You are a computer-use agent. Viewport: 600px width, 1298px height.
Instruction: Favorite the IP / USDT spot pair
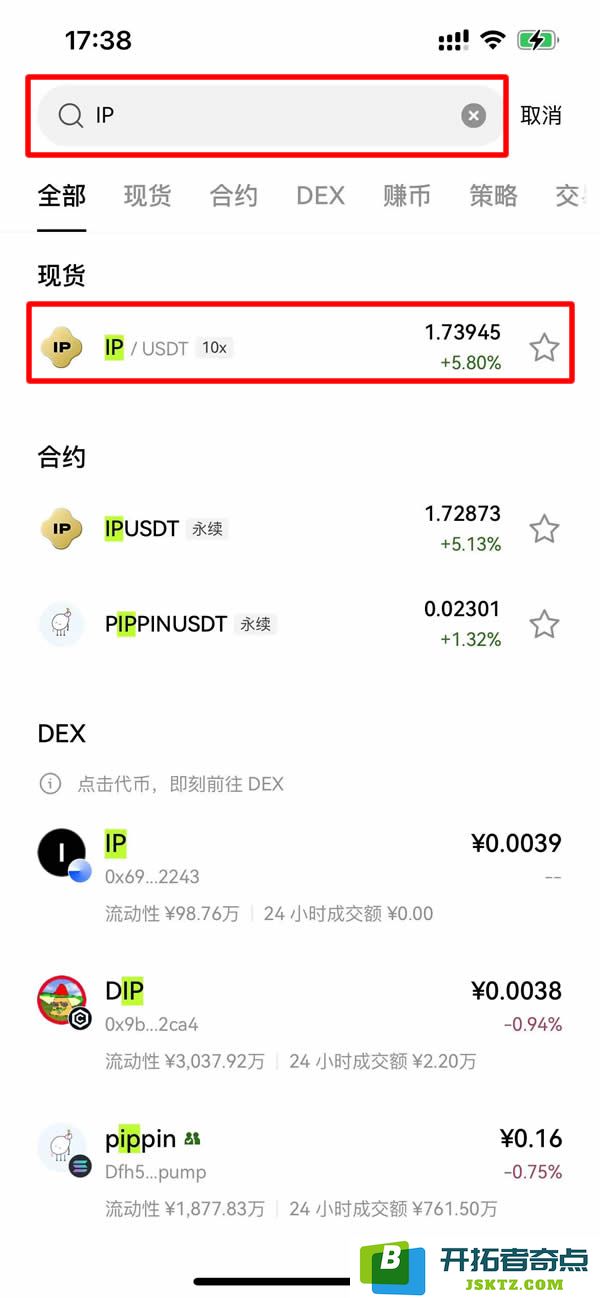pos(544,348)
